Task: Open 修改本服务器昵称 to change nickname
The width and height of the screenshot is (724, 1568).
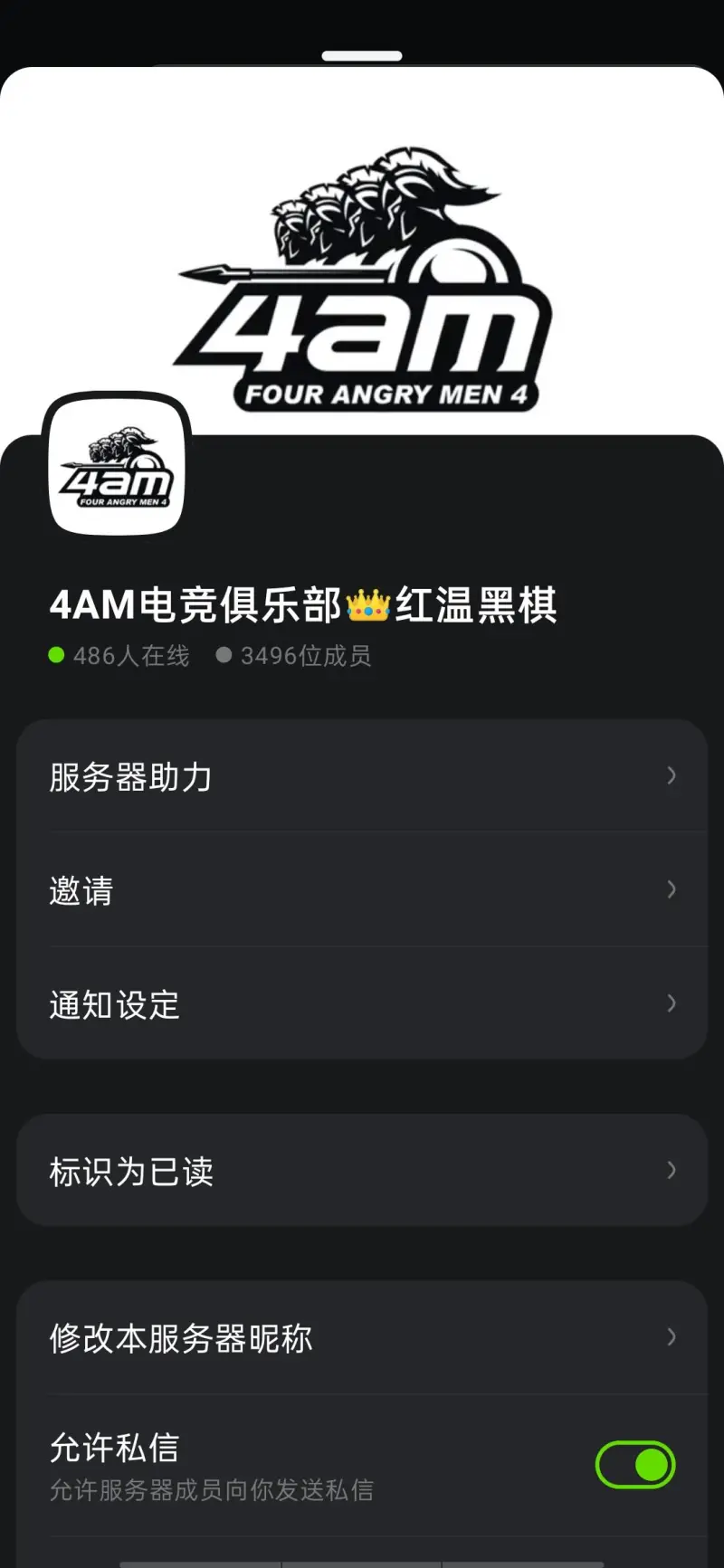Action: [362, 1337]
